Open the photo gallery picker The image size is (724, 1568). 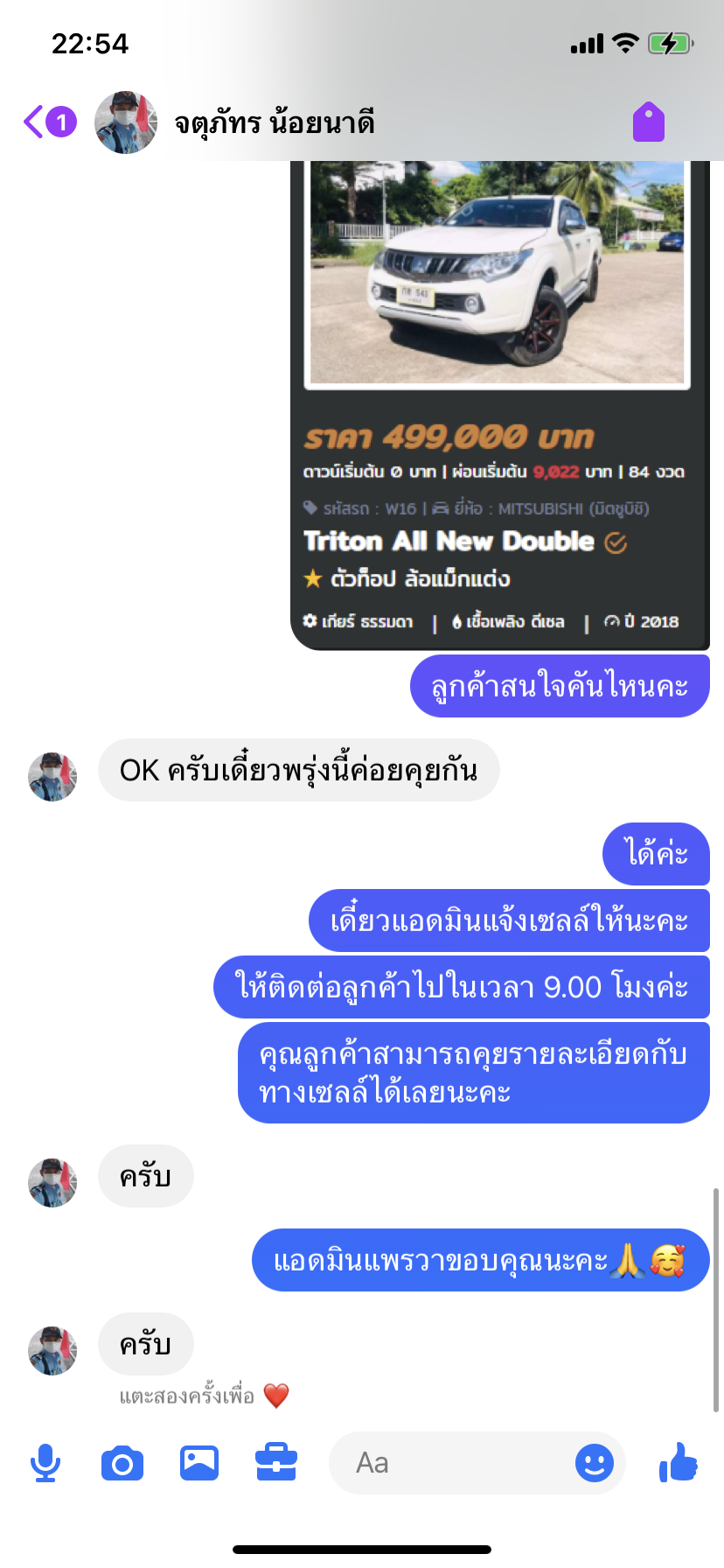(x=199, y=1463)
